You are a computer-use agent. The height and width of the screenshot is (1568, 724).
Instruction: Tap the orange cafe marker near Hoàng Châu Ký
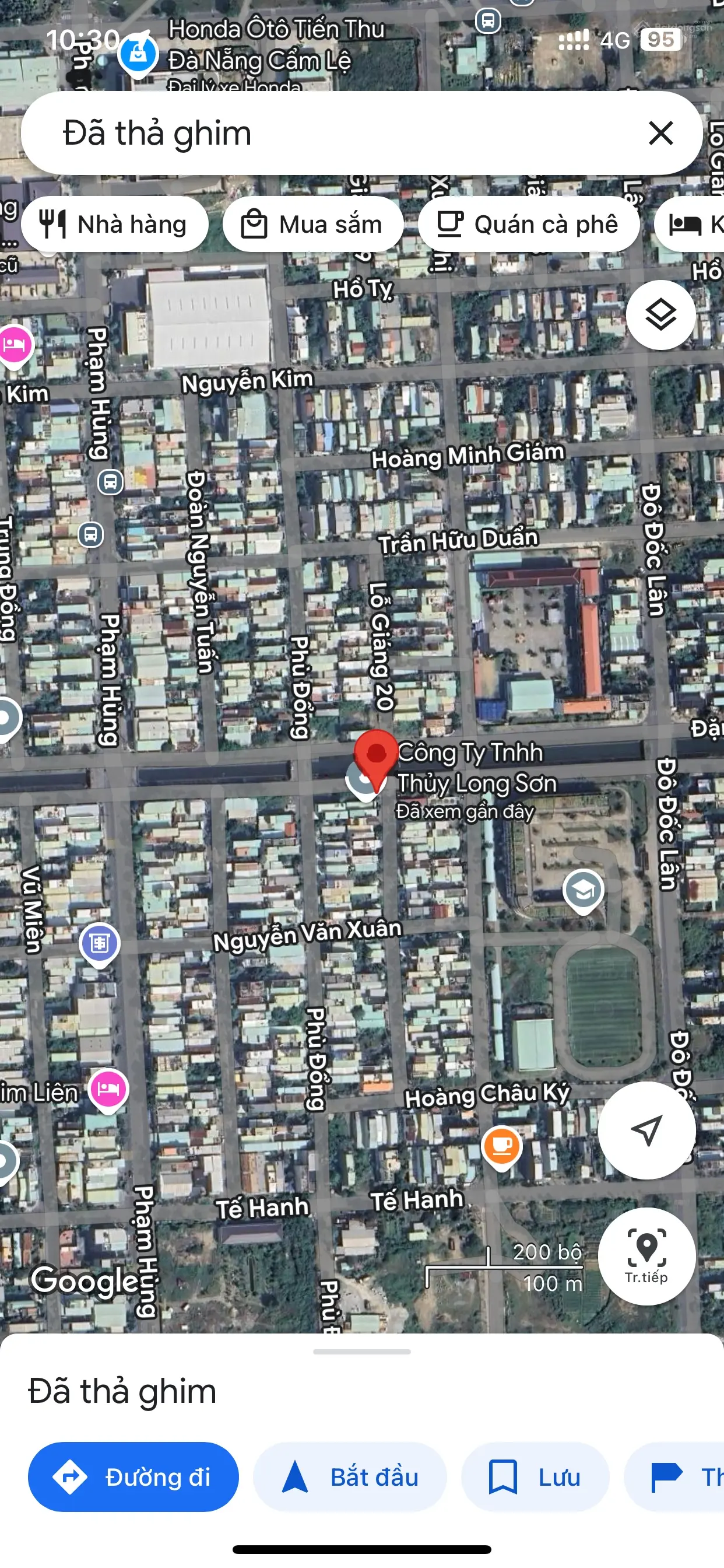click(x=501, y=1146)
